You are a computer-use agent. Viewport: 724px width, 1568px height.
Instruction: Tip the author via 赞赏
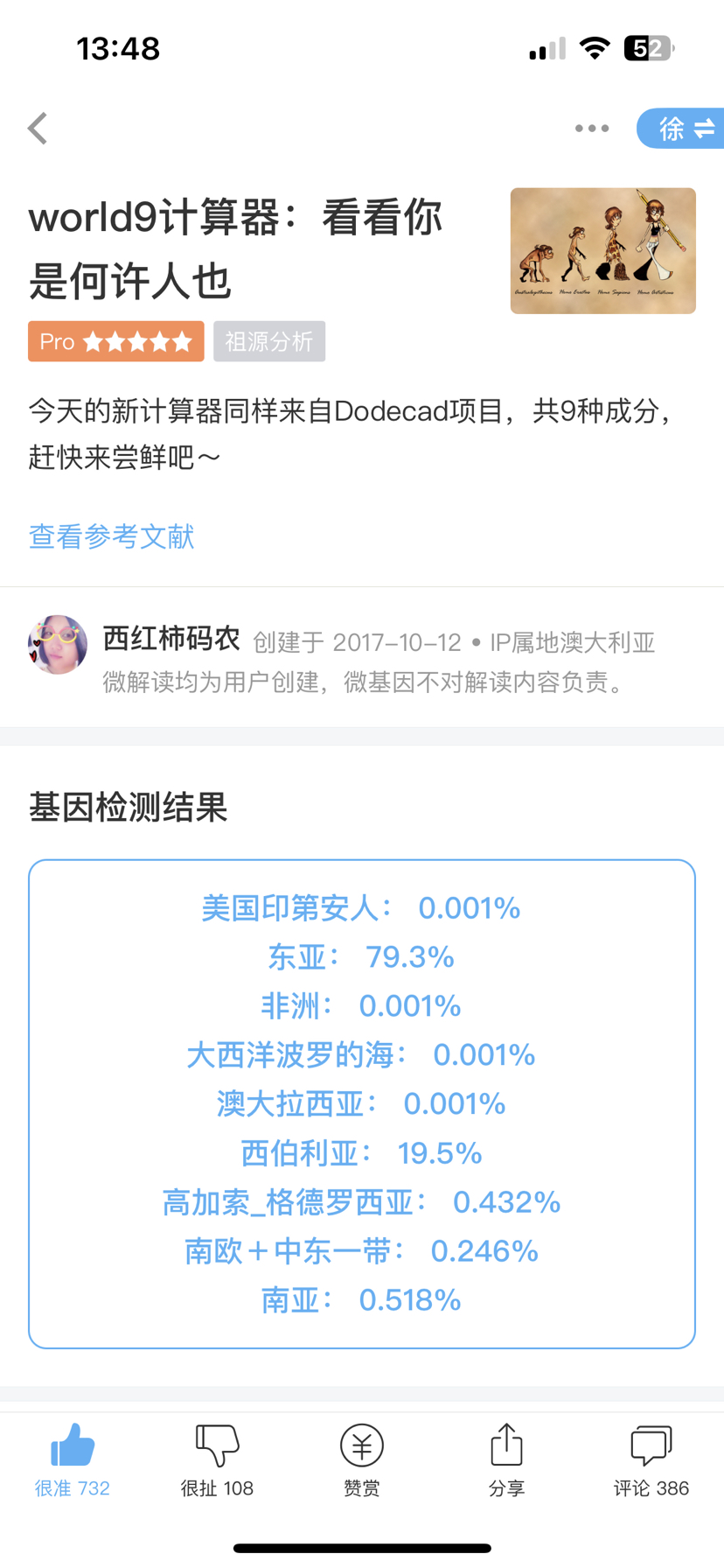[362, 1459]
